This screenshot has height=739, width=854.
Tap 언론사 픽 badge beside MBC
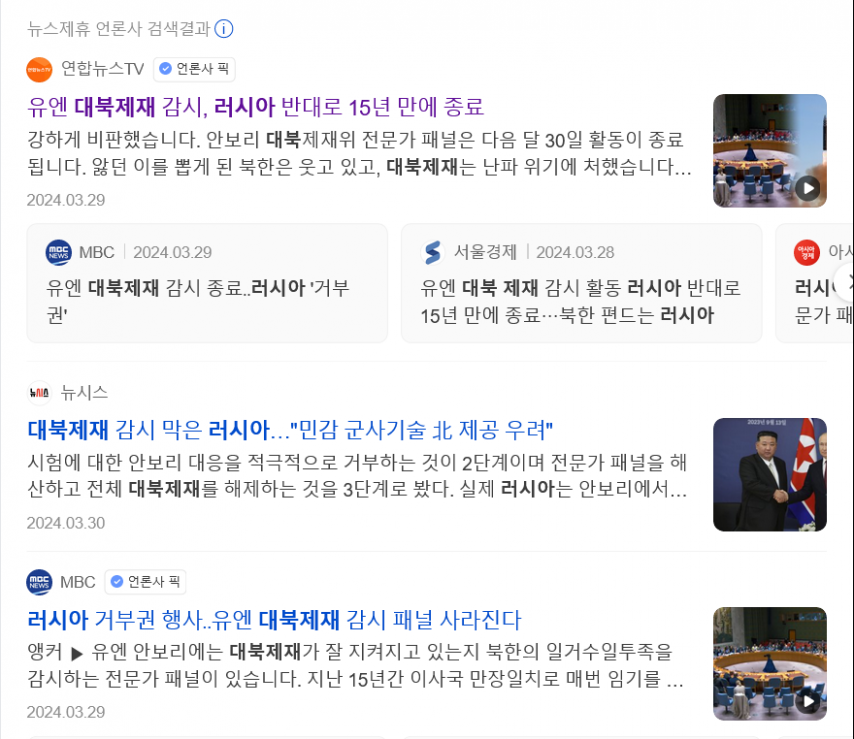pos(145,582)
